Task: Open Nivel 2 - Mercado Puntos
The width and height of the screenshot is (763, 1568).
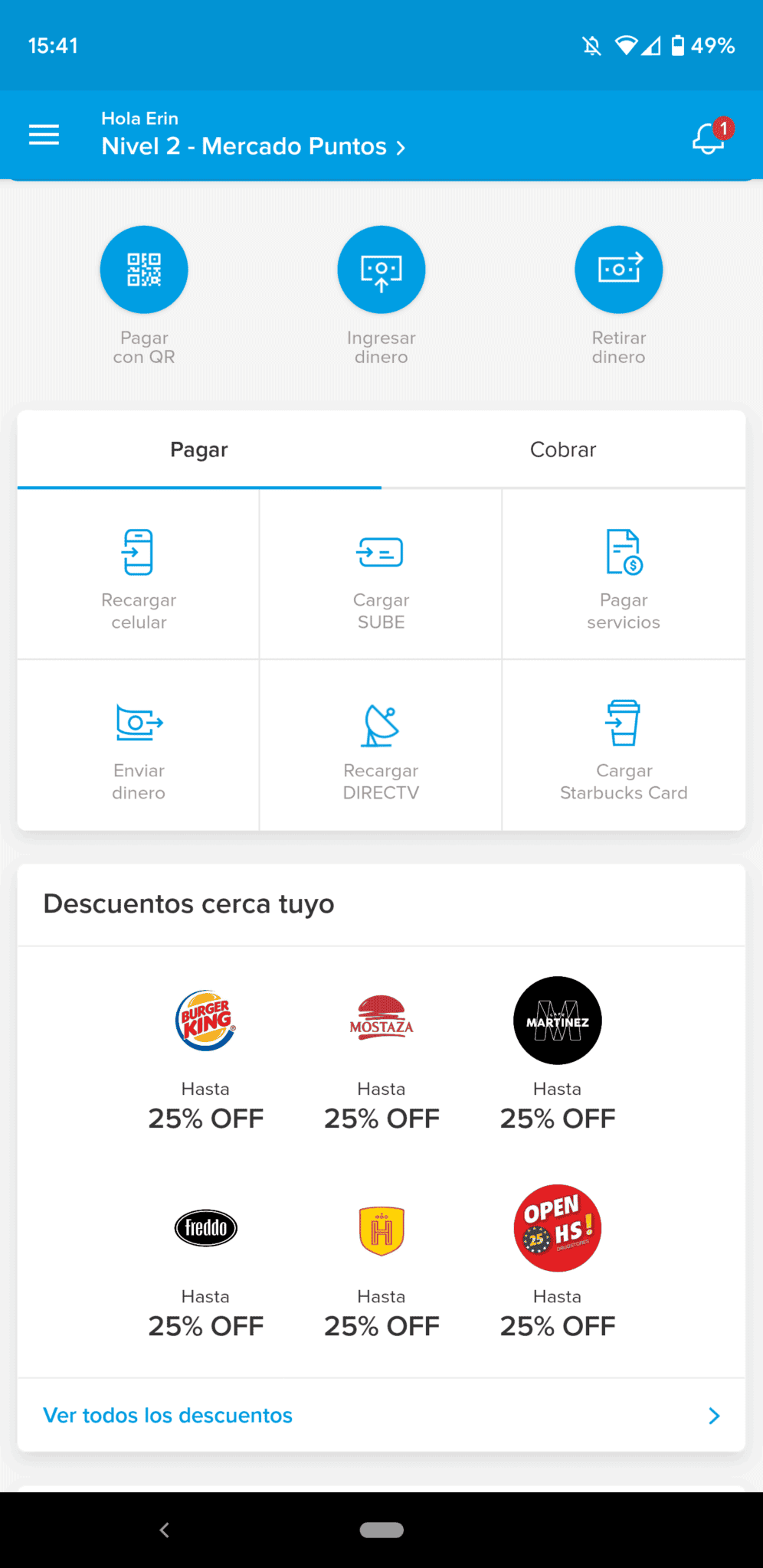Action: [x=254, y=146]
